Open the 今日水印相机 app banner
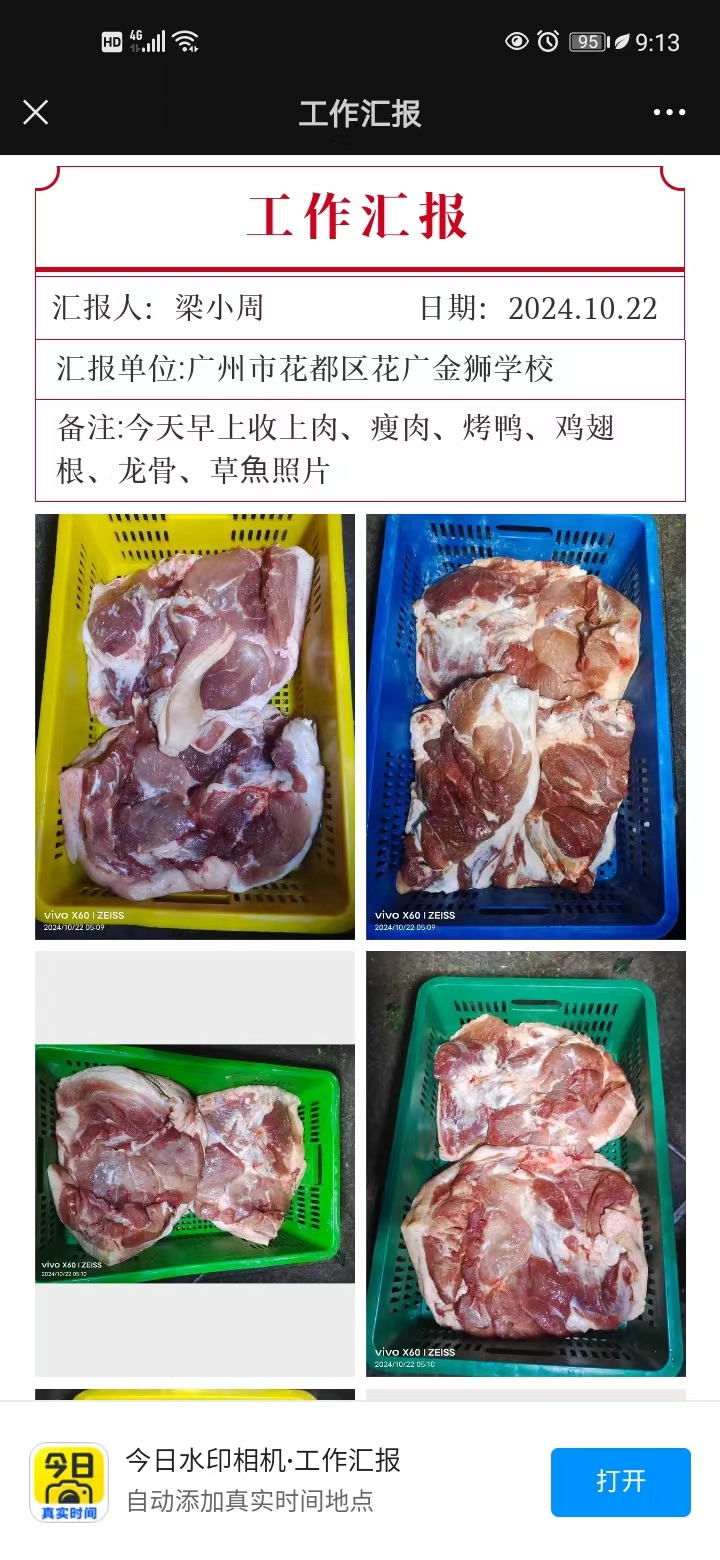Viewport: 720px width, 1560px height. 262,1480
